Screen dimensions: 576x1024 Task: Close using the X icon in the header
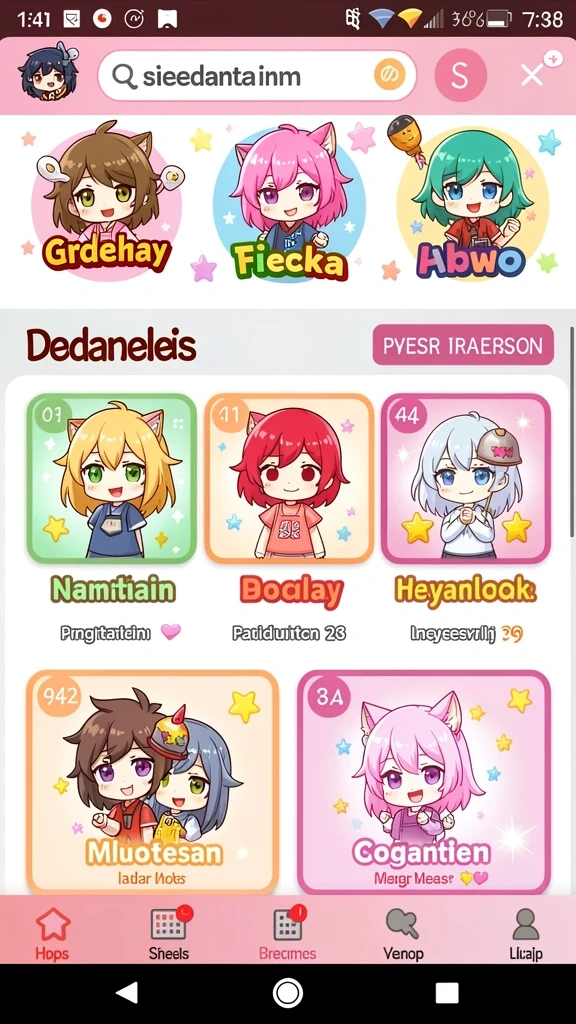(532, 76)
